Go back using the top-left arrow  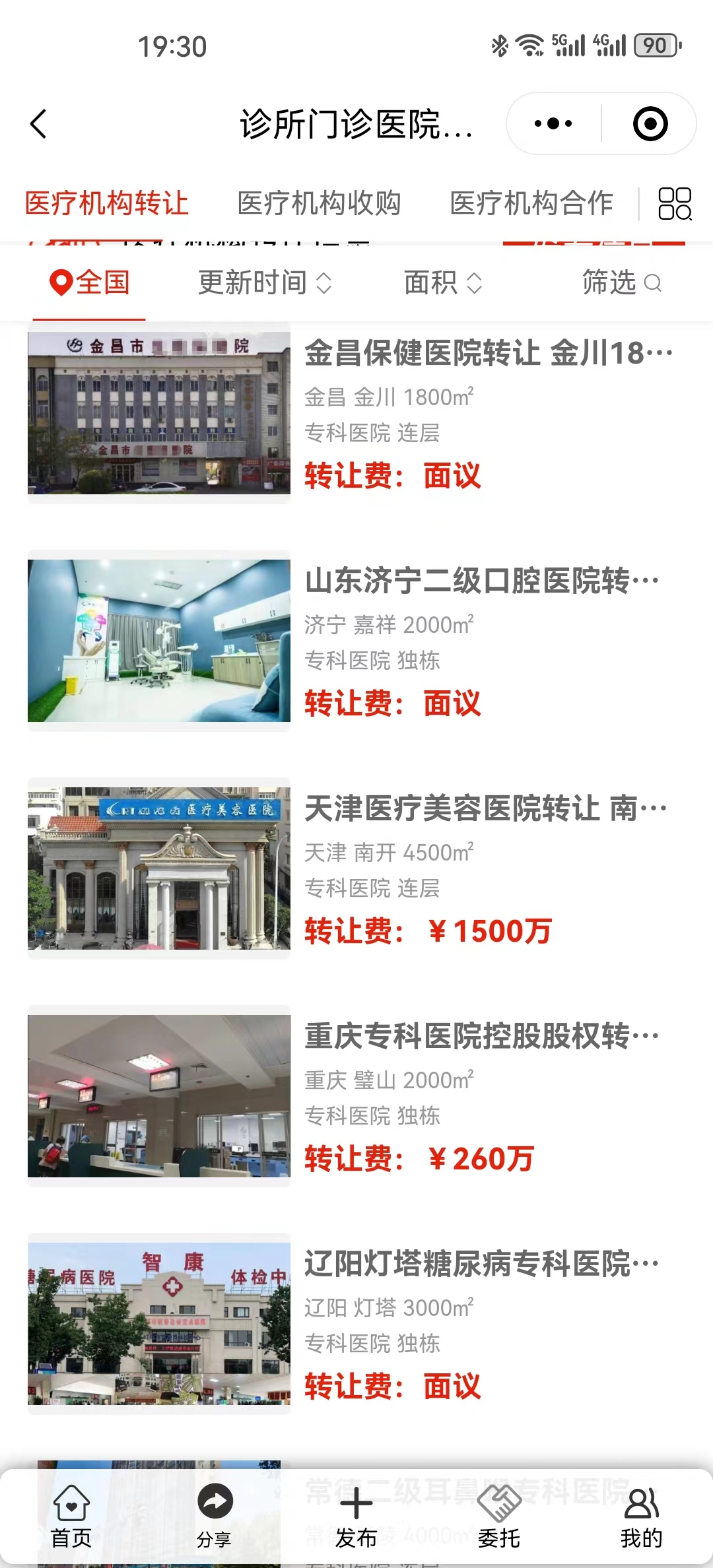click(x=39, y=124)
